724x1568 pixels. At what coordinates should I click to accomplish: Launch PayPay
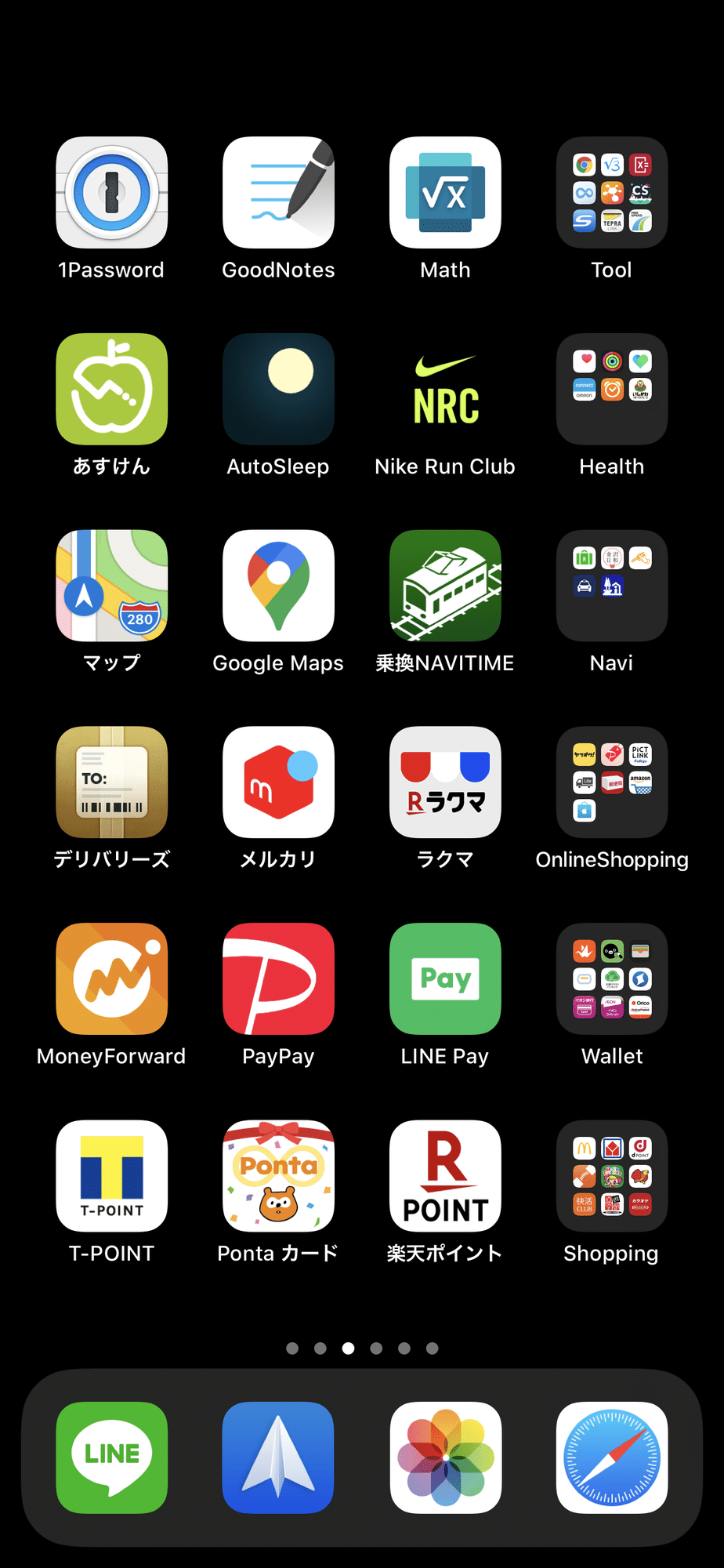(278, 978)
